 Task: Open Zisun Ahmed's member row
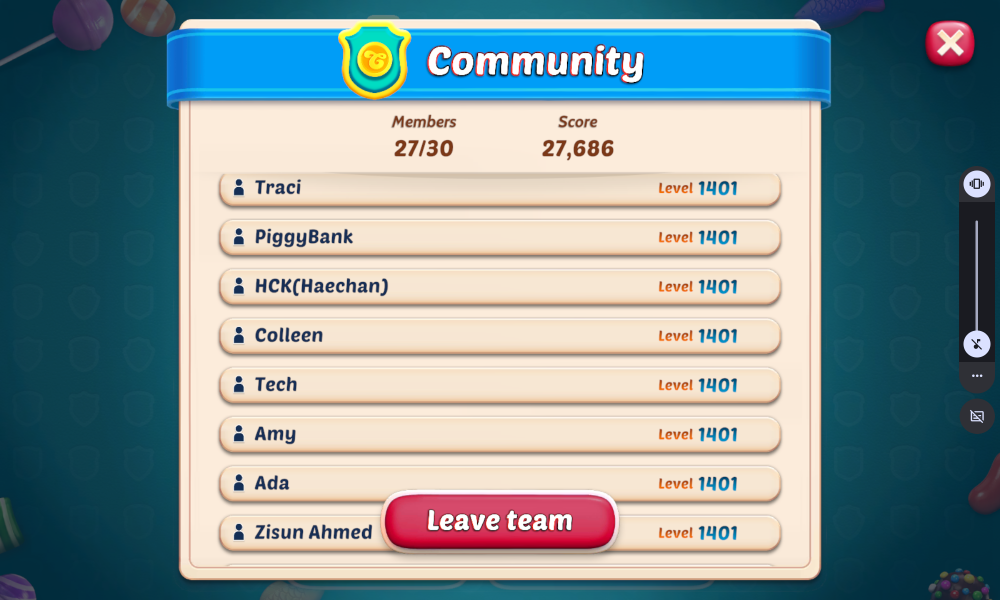[300, 533]
